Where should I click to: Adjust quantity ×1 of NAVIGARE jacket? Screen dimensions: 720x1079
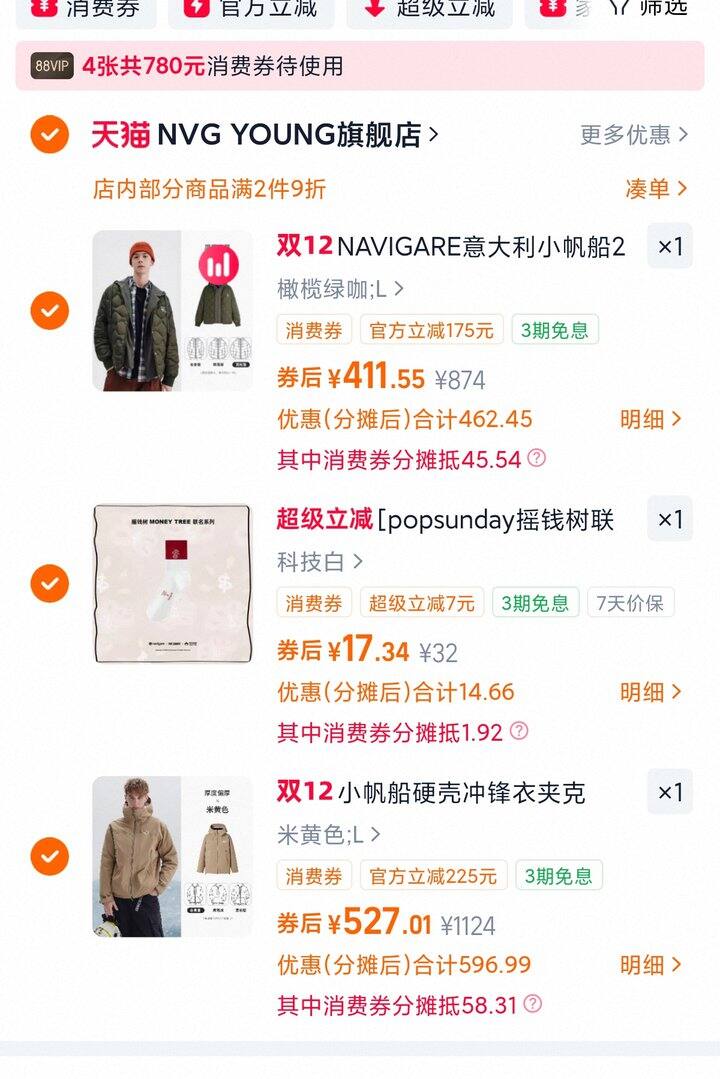[x=669, y=246]
